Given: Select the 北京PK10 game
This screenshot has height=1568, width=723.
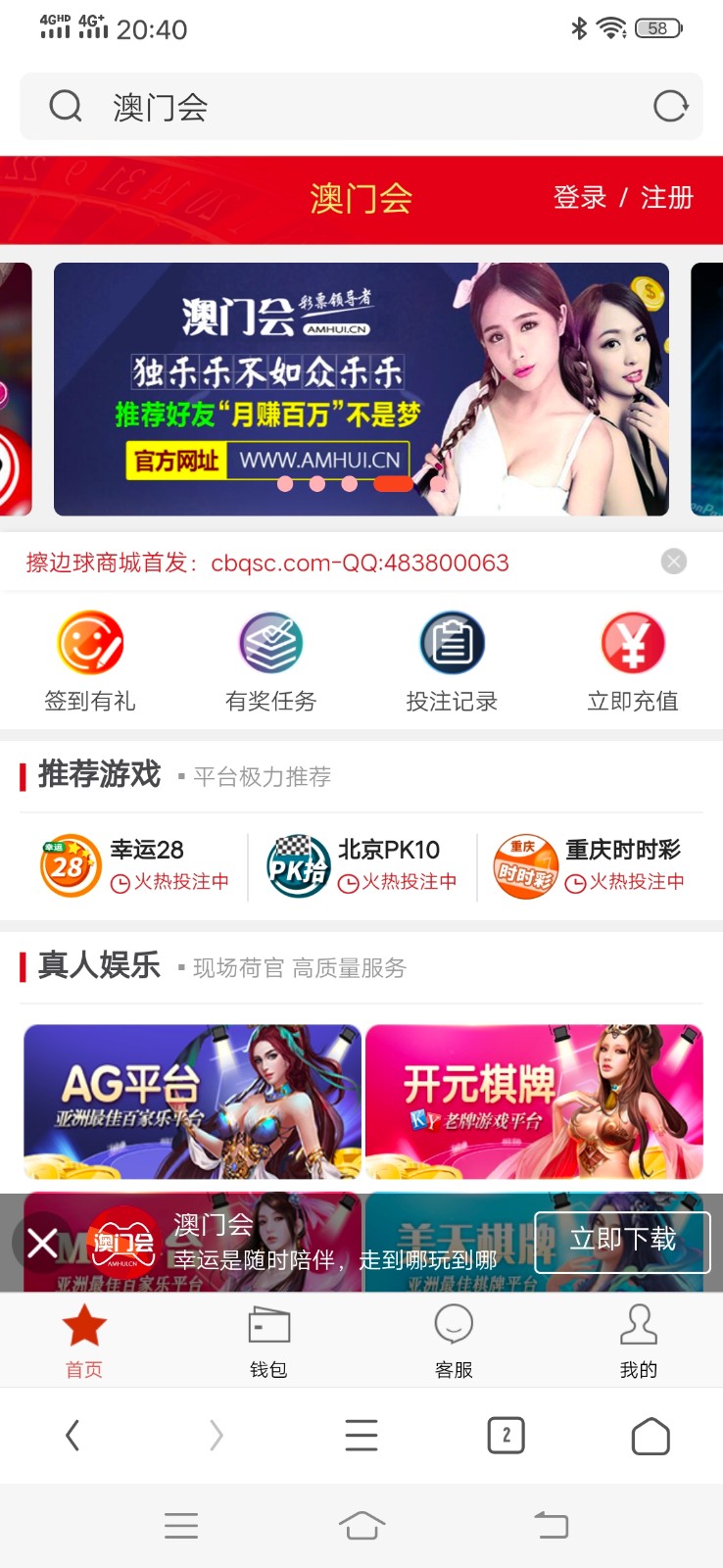Looking at the screenshot, I should (361, 865).
